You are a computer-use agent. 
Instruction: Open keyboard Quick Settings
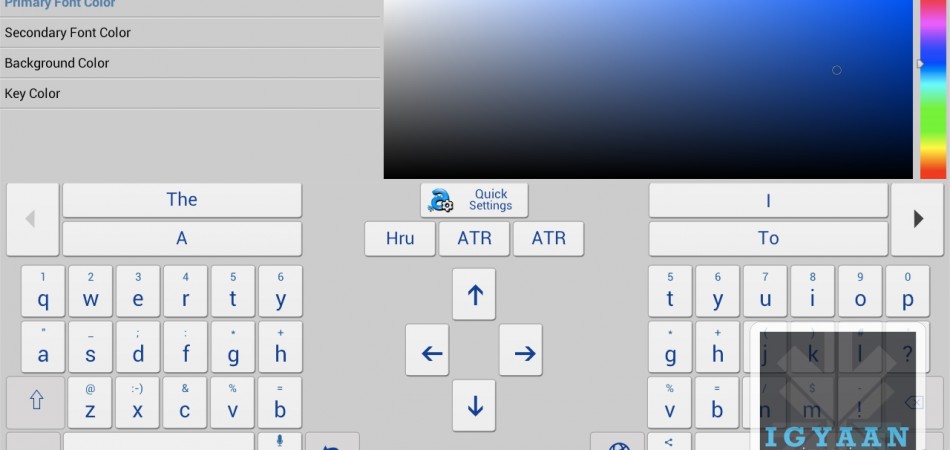point(474,200)
